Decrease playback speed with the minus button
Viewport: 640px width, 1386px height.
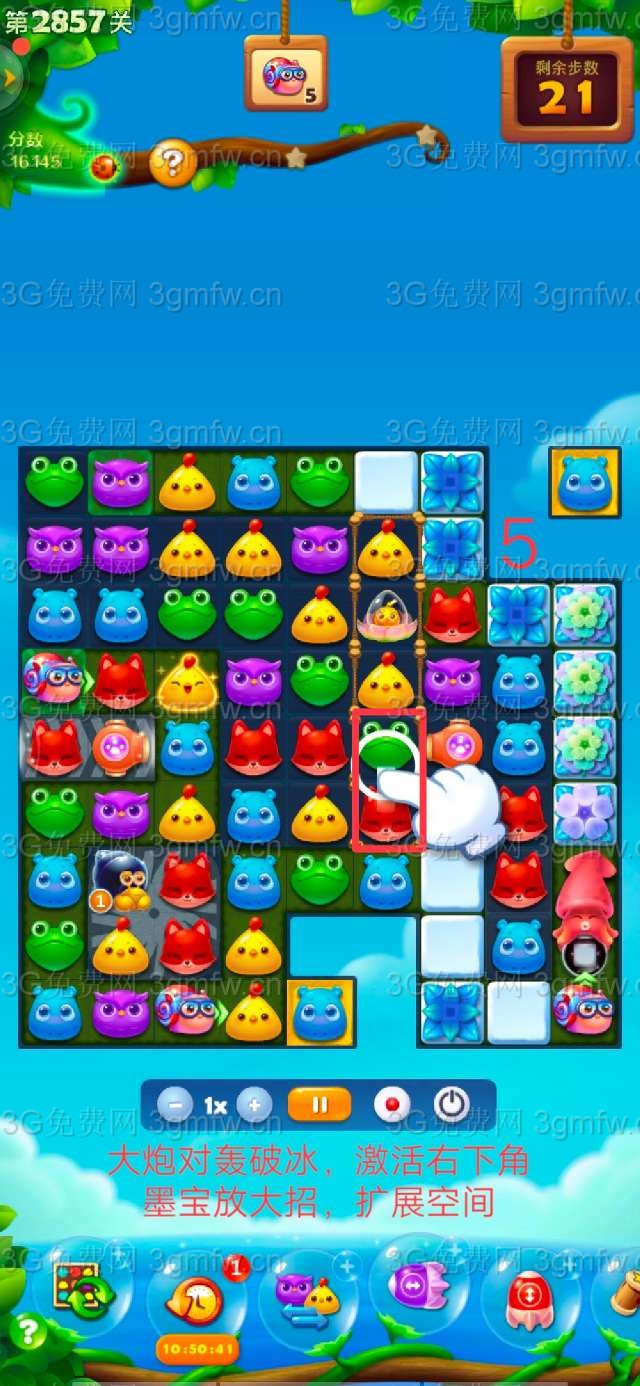pos(175,1105)
